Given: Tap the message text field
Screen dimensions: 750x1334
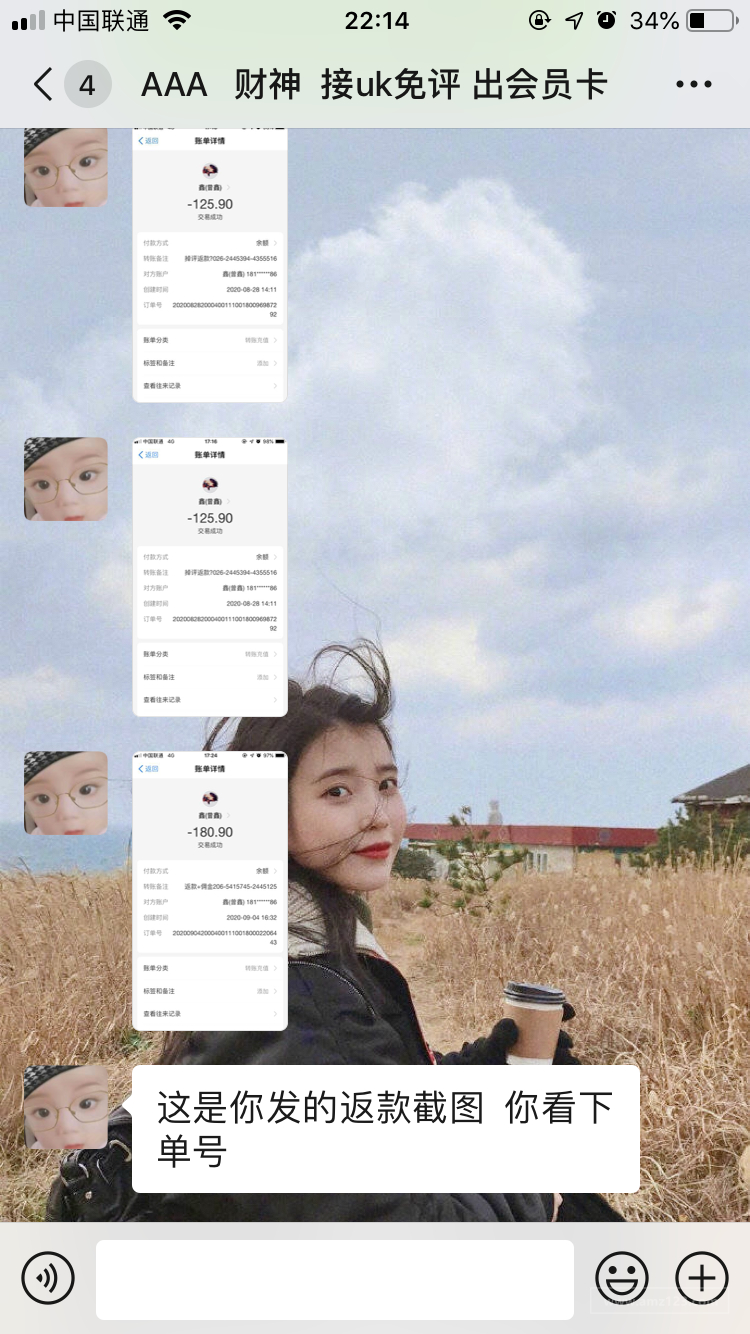Looking at the screenshot, I should point(334,1279).
